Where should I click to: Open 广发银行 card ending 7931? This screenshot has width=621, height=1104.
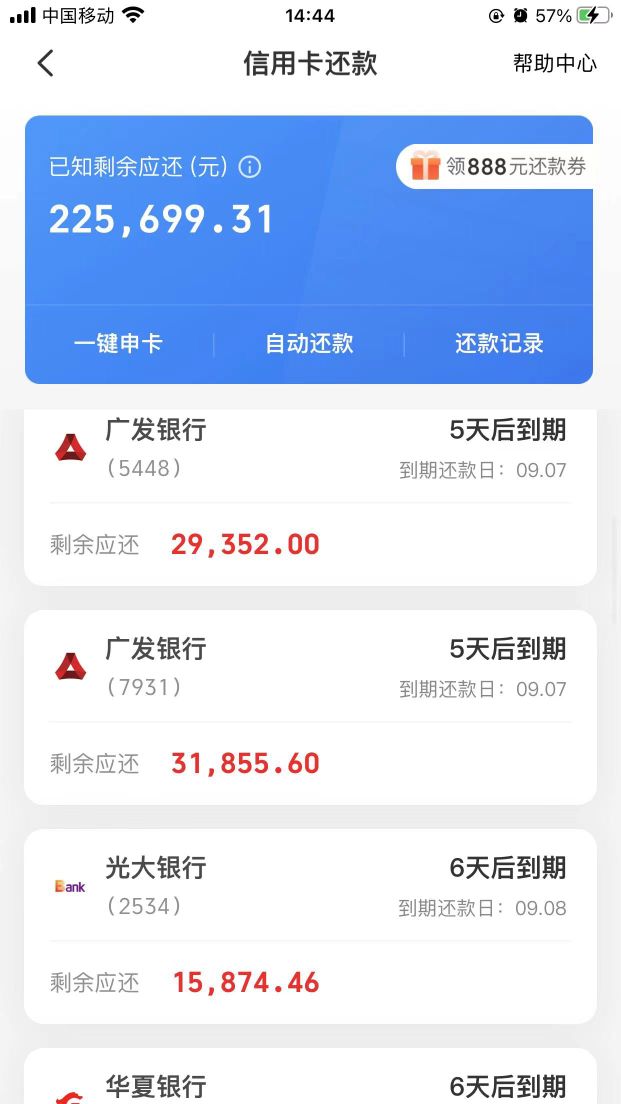[x=310, y=706]
